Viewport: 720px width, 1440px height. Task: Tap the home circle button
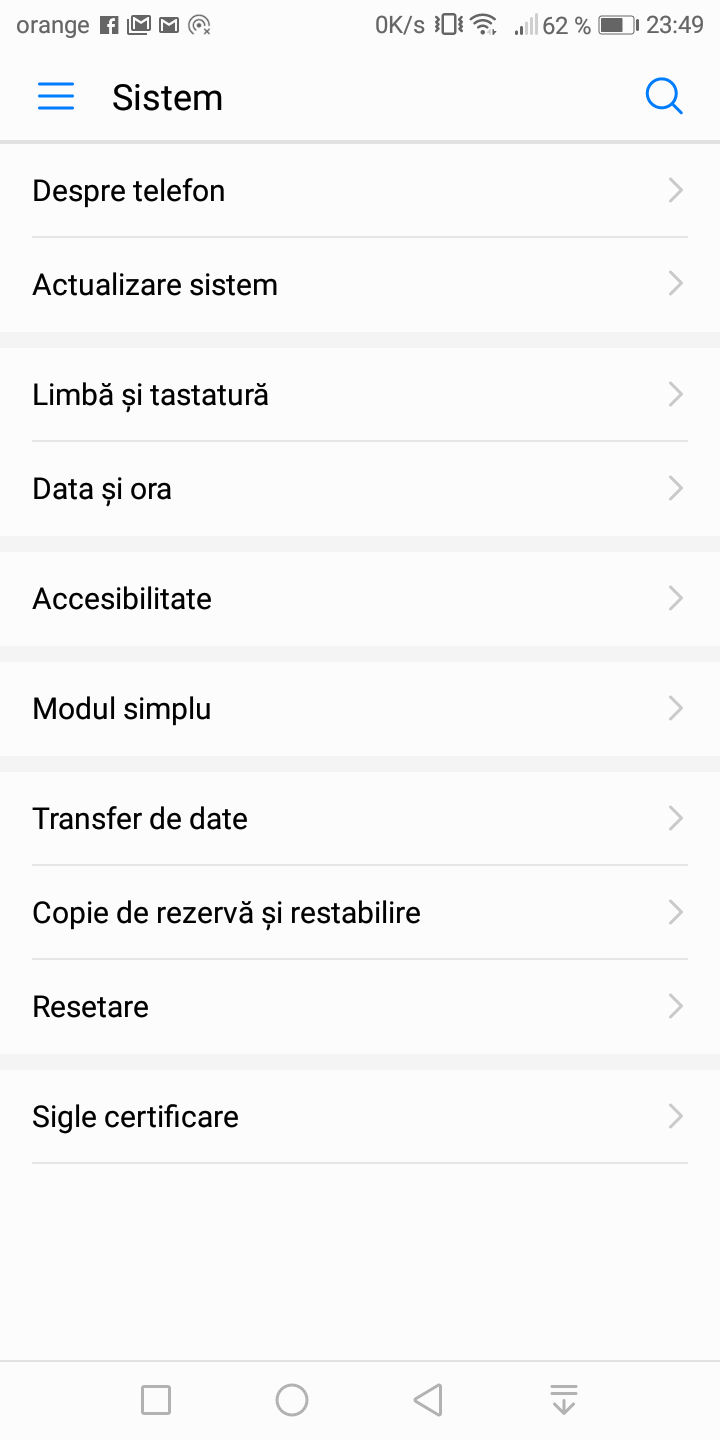point(292,1400)
